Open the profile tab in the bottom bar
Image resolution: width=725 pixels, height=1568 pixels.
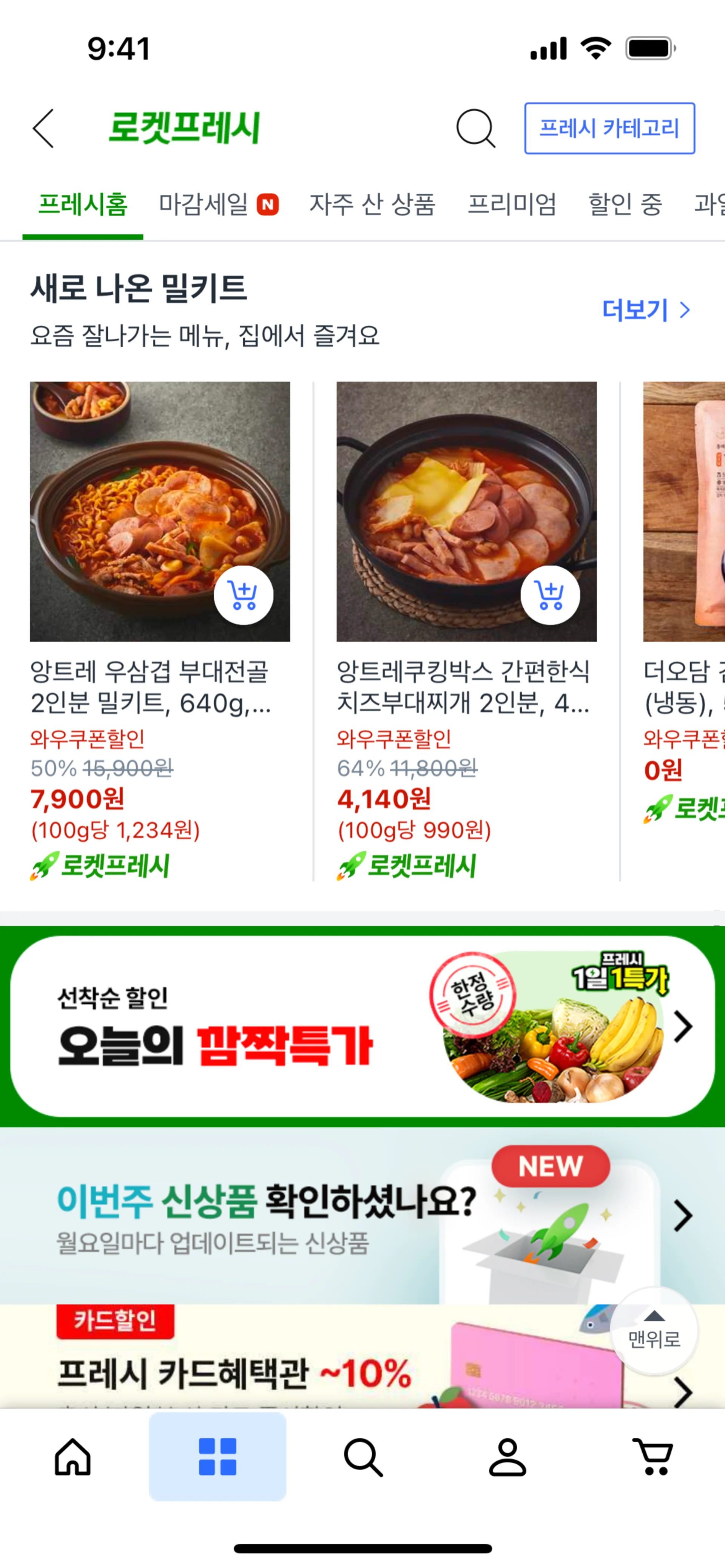pos(507,1457)
